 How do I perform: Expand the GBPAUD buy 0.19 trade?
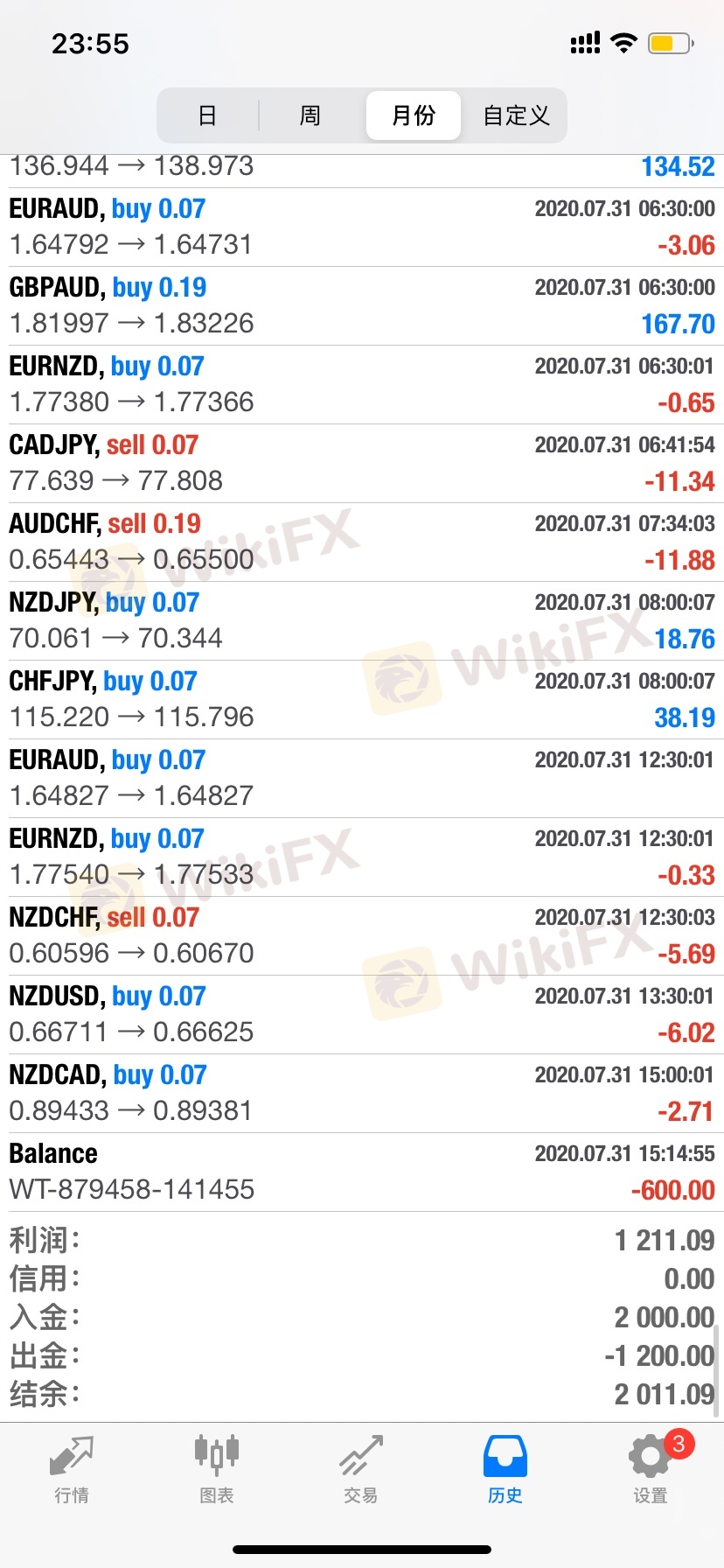362,306
